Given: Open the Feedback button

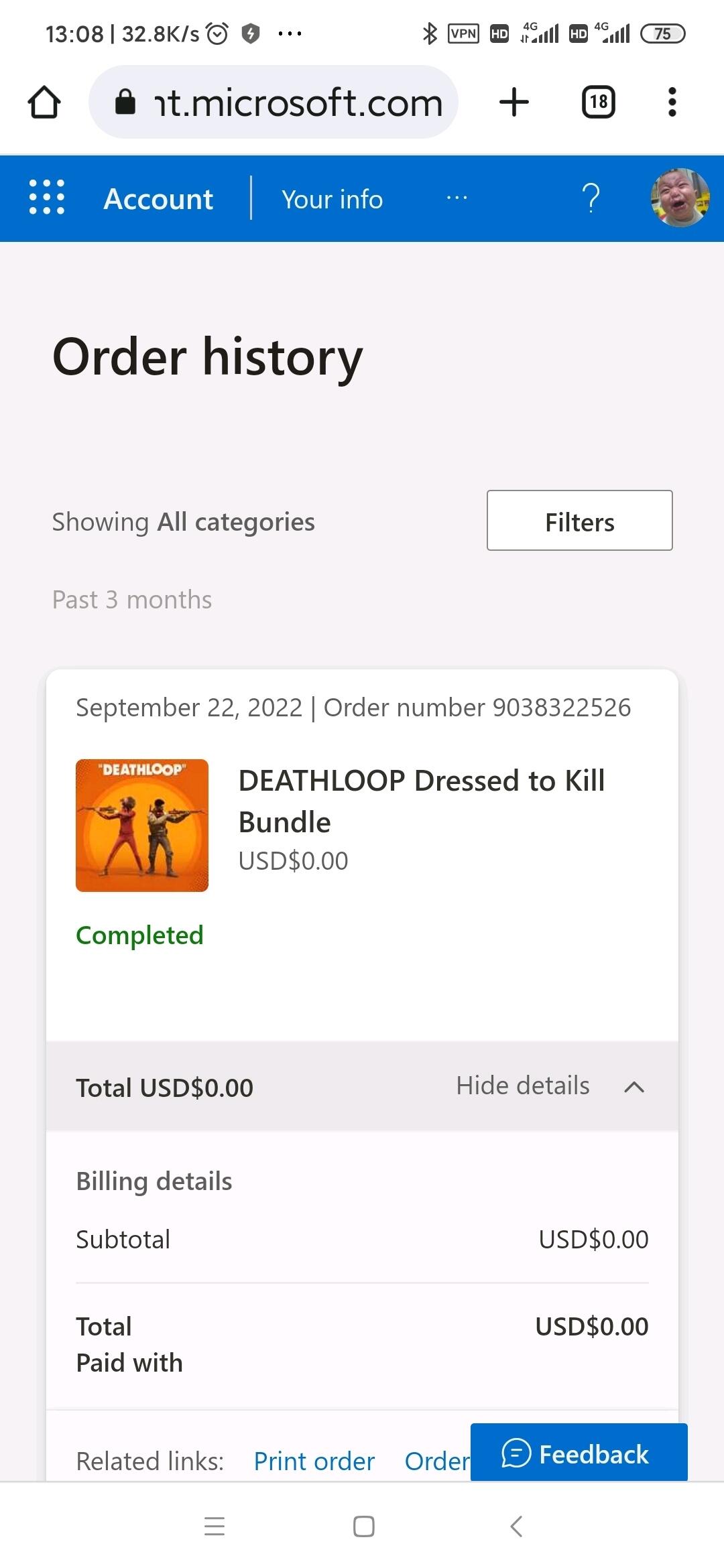Looking at the screenshot, I should [579, 1453].
